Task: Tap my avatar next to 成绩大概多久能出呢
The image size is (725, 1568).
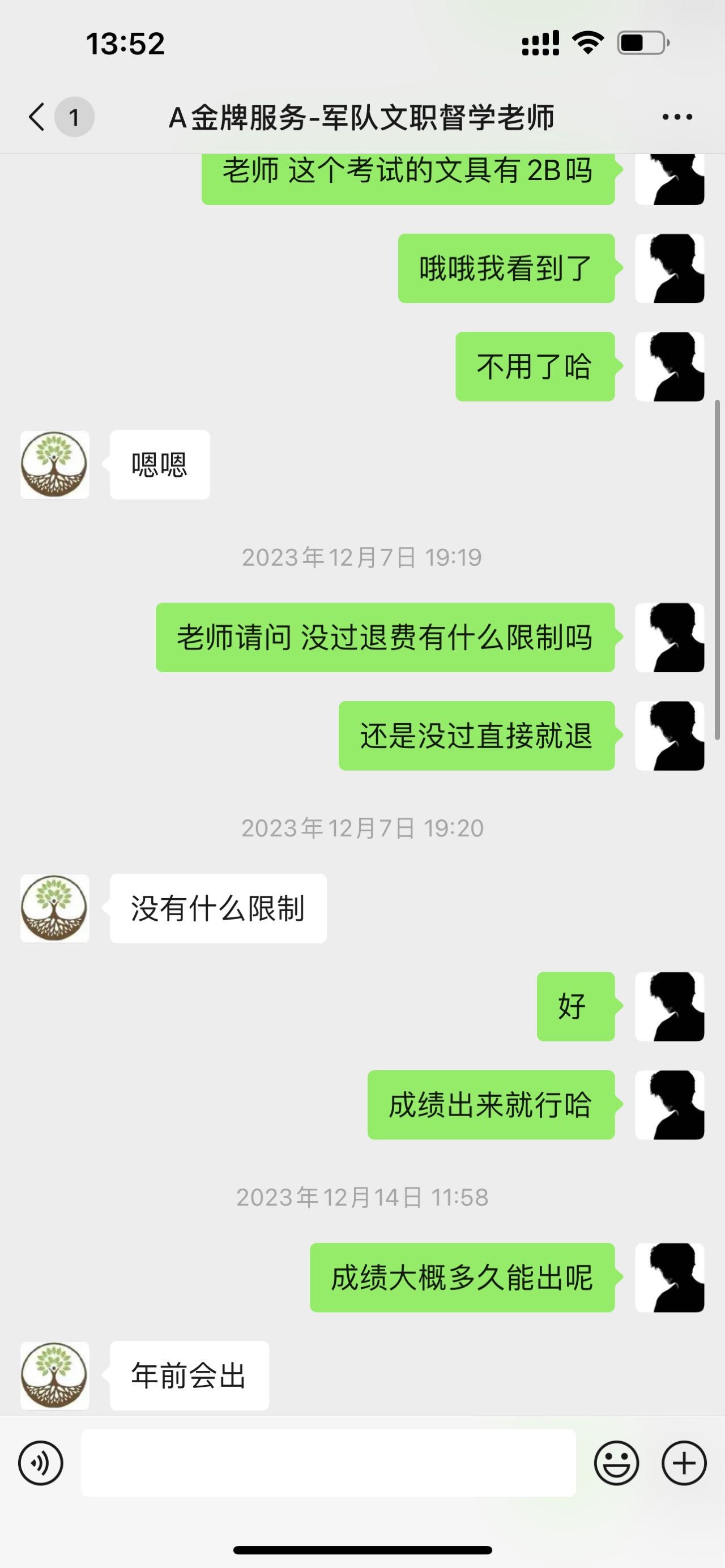Action: [669, 1277]
